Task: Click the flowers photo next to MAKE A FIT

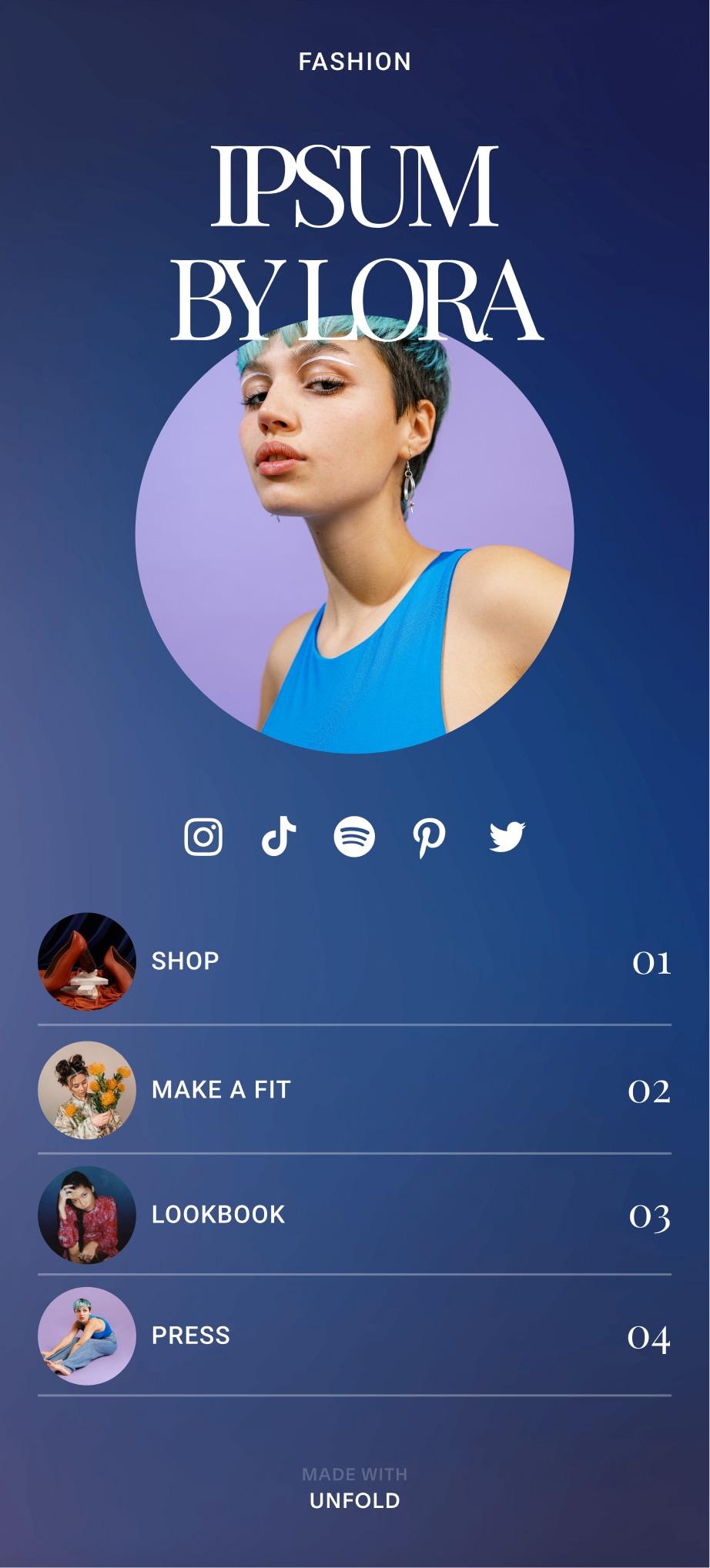Action: tap(85, 1088)
